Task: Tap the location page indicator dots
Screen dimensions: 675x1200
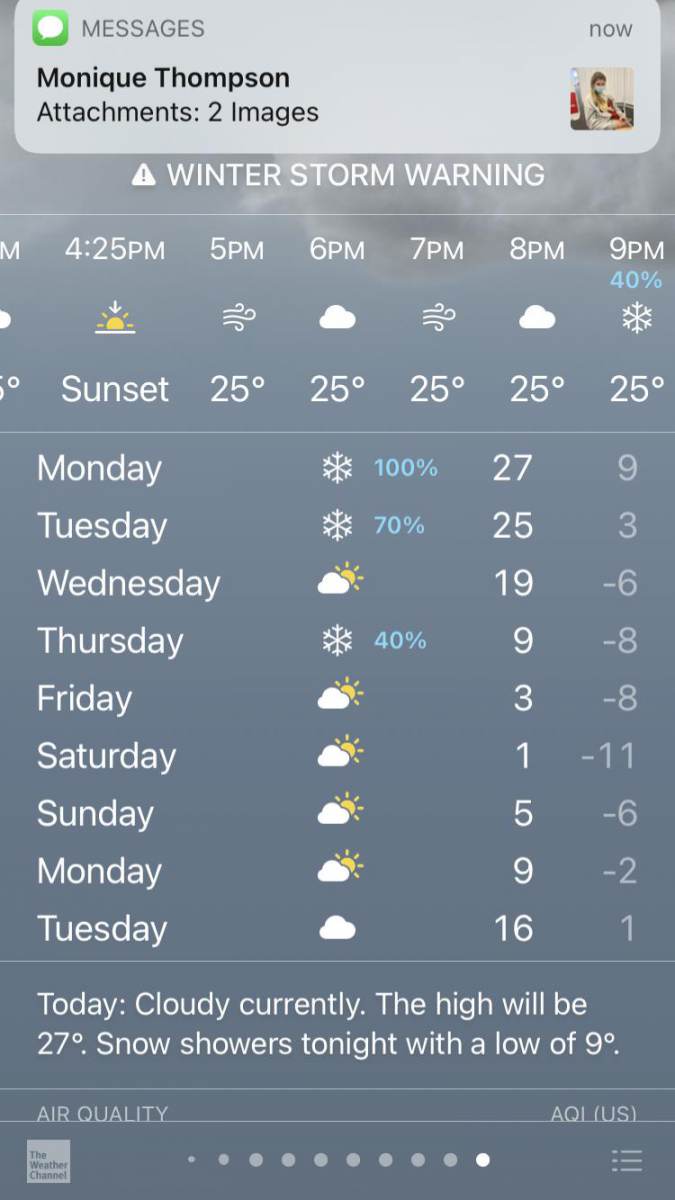Action: [x=337, y=1160]
